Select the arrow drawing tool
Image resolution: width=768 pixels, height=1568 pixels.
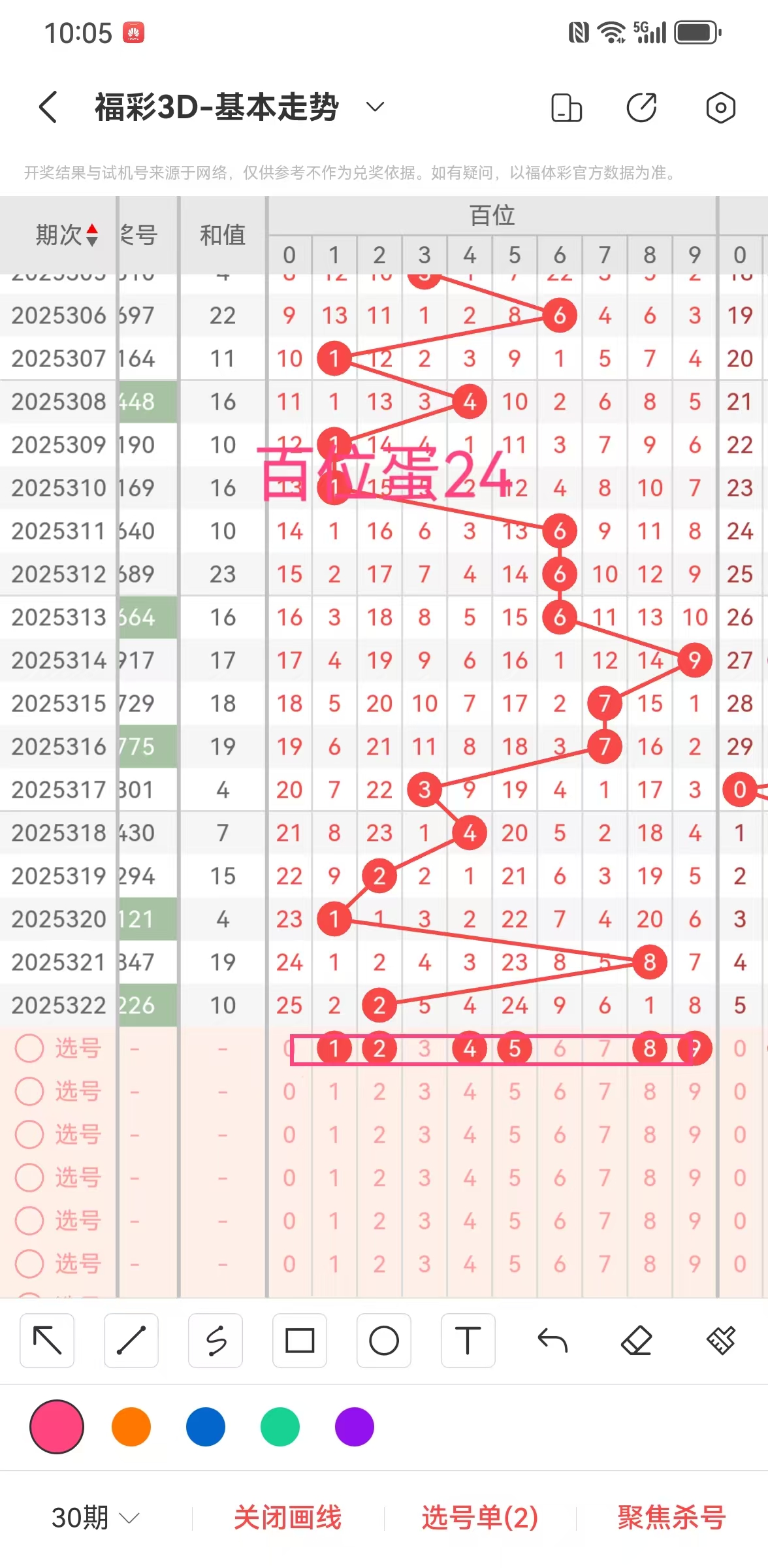[47, 1341]
